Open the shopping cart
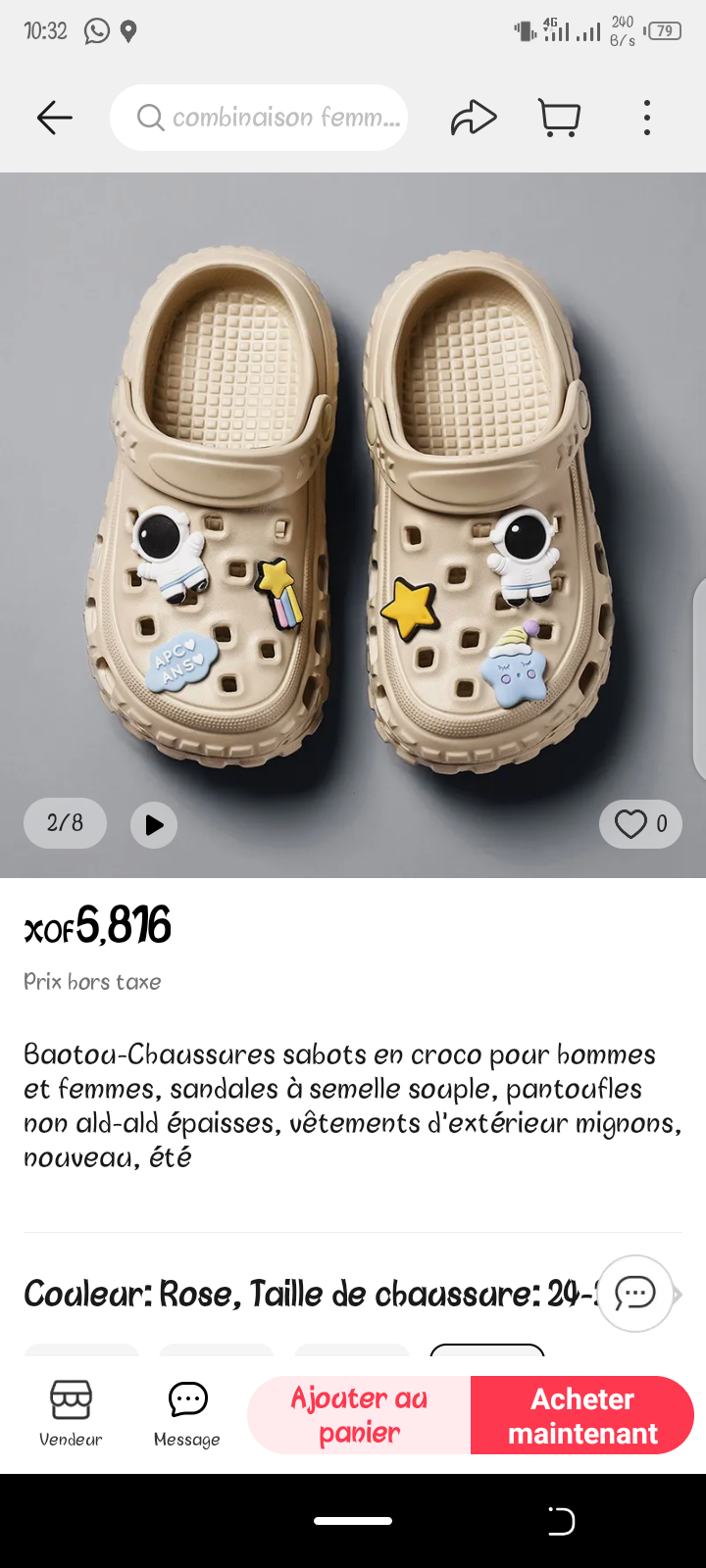The height and width of the screenshot is (1568, 706). (560, 118)
